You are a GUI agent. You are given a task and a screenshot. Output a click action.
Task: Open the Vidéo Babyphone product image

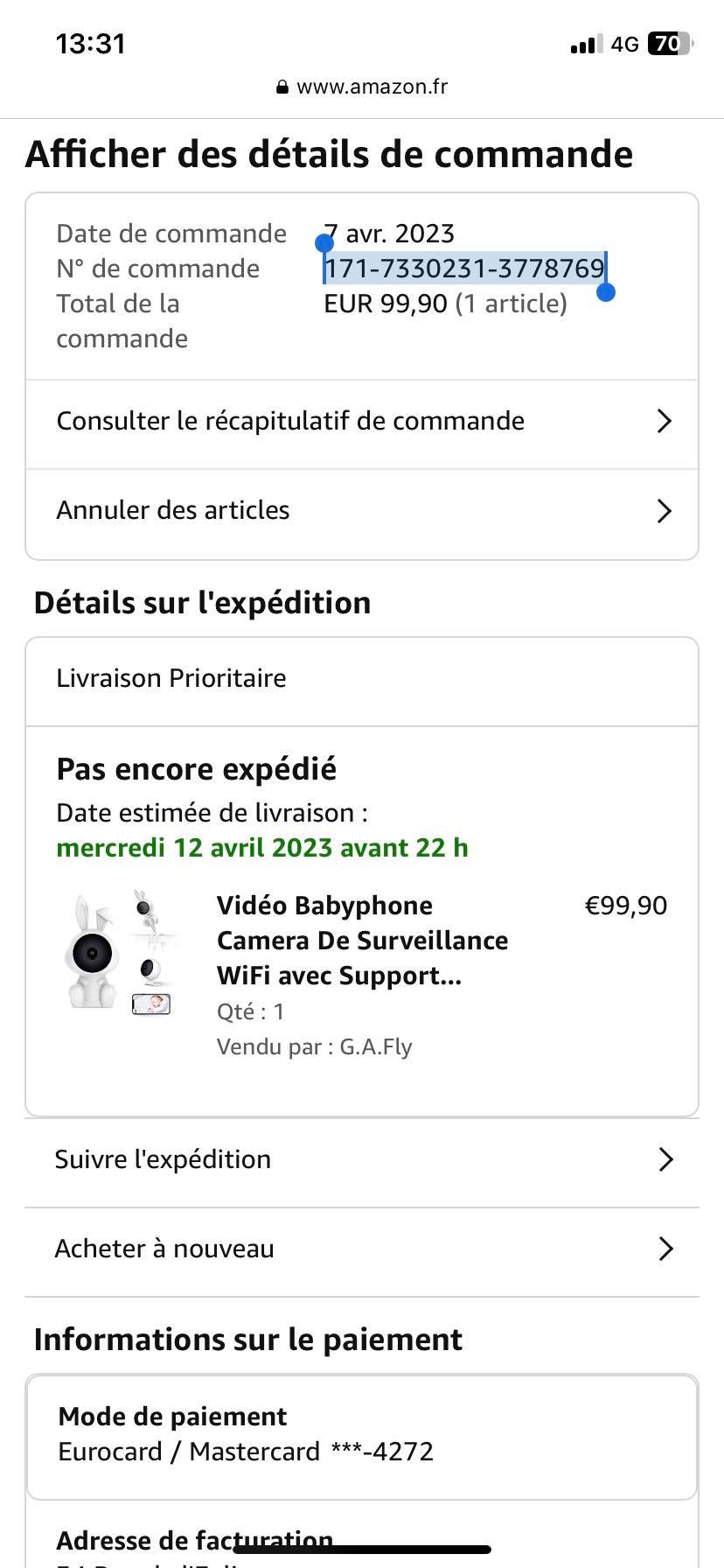coord(122,953)
